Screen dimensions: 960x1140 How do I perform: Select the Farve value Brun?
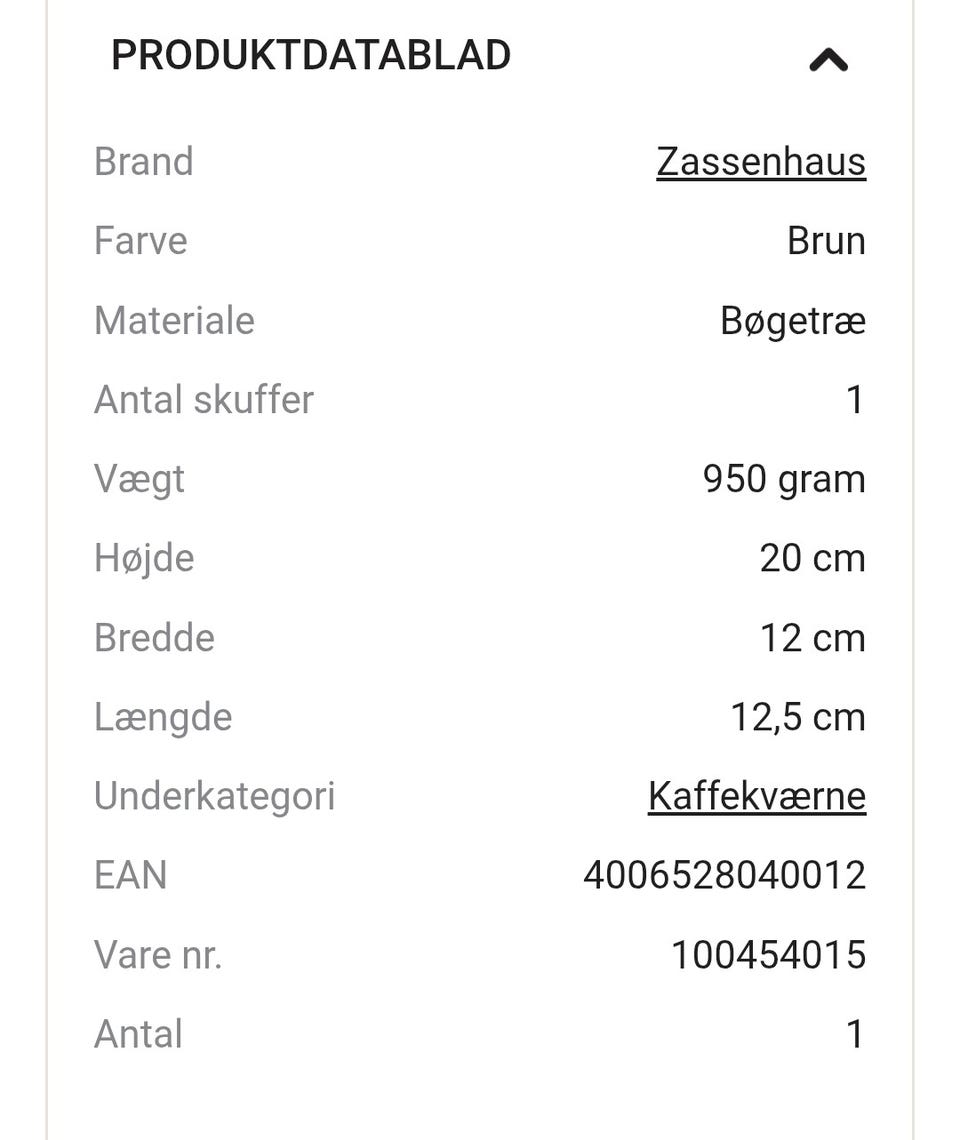coord(827,240)
